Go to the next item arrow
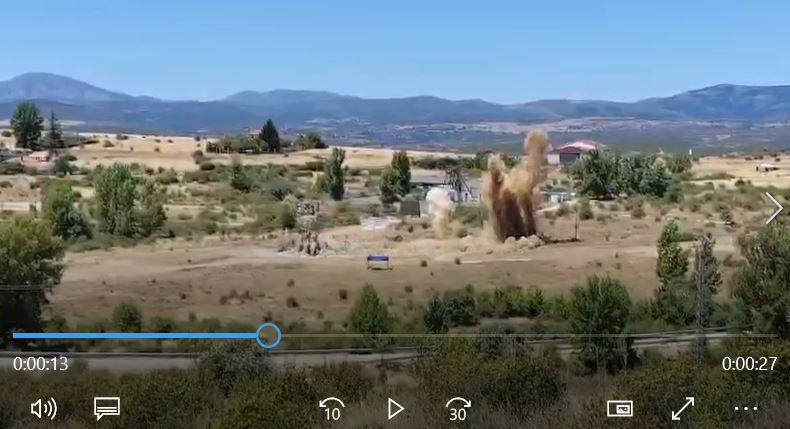790x429 pixels. [x=773, y=208]
